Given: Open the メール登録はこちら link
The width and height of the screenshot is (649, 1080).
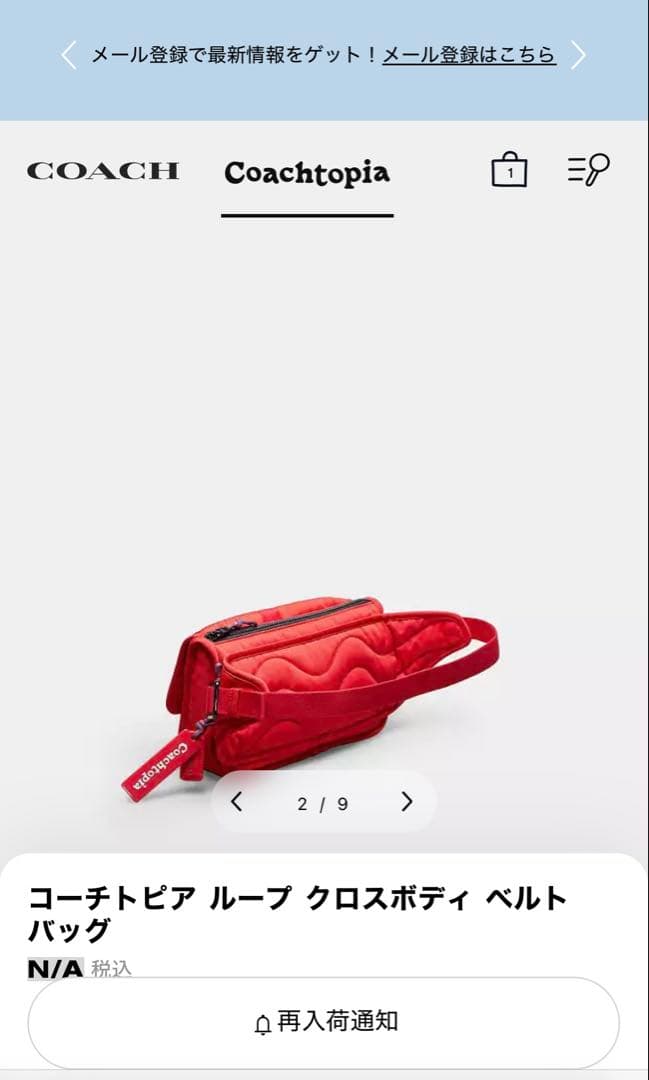Looking at the screenshot, I should (x=468, y=56).
